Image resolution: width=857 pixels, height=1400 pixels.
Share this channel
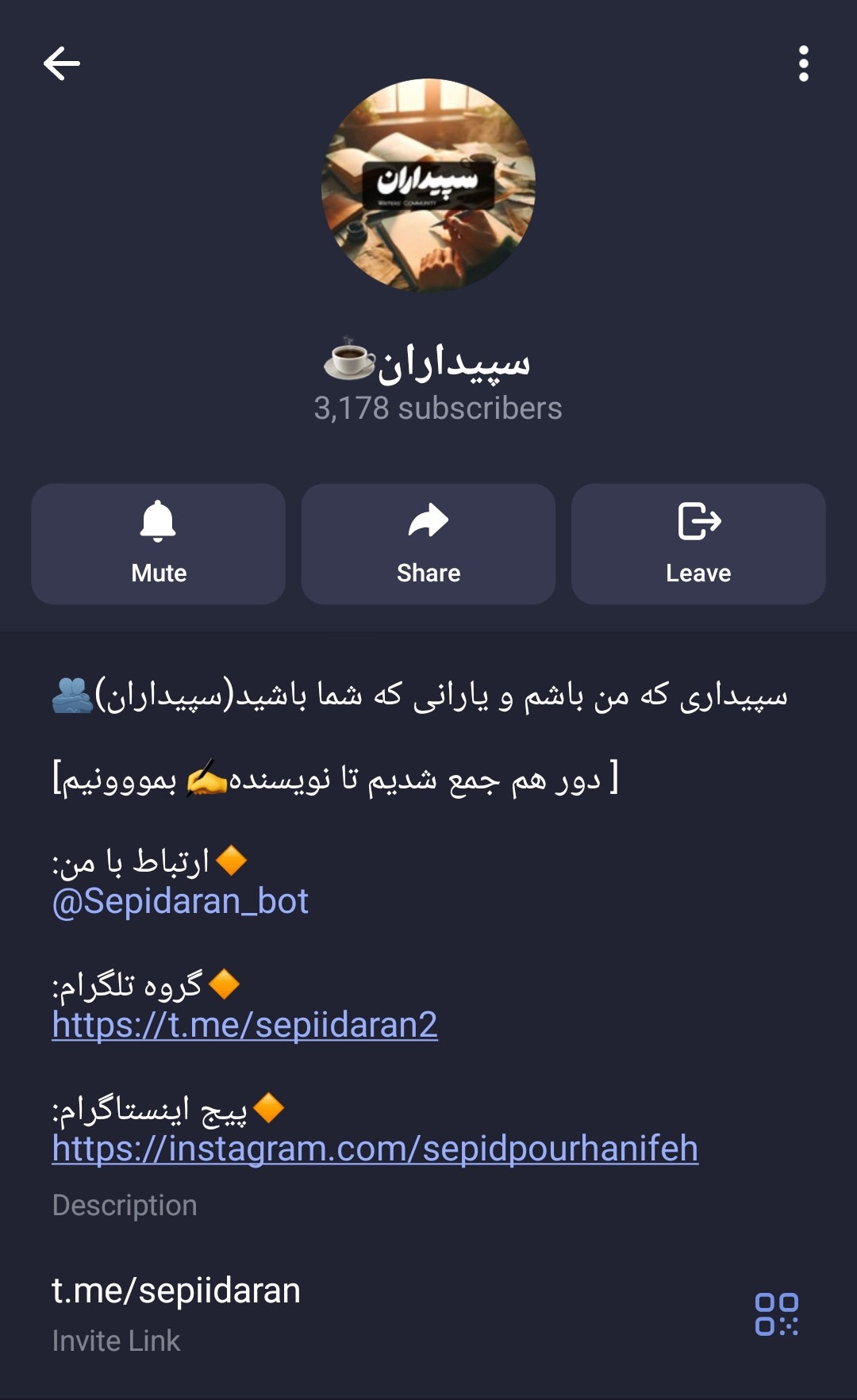click(x=428, y=544)
